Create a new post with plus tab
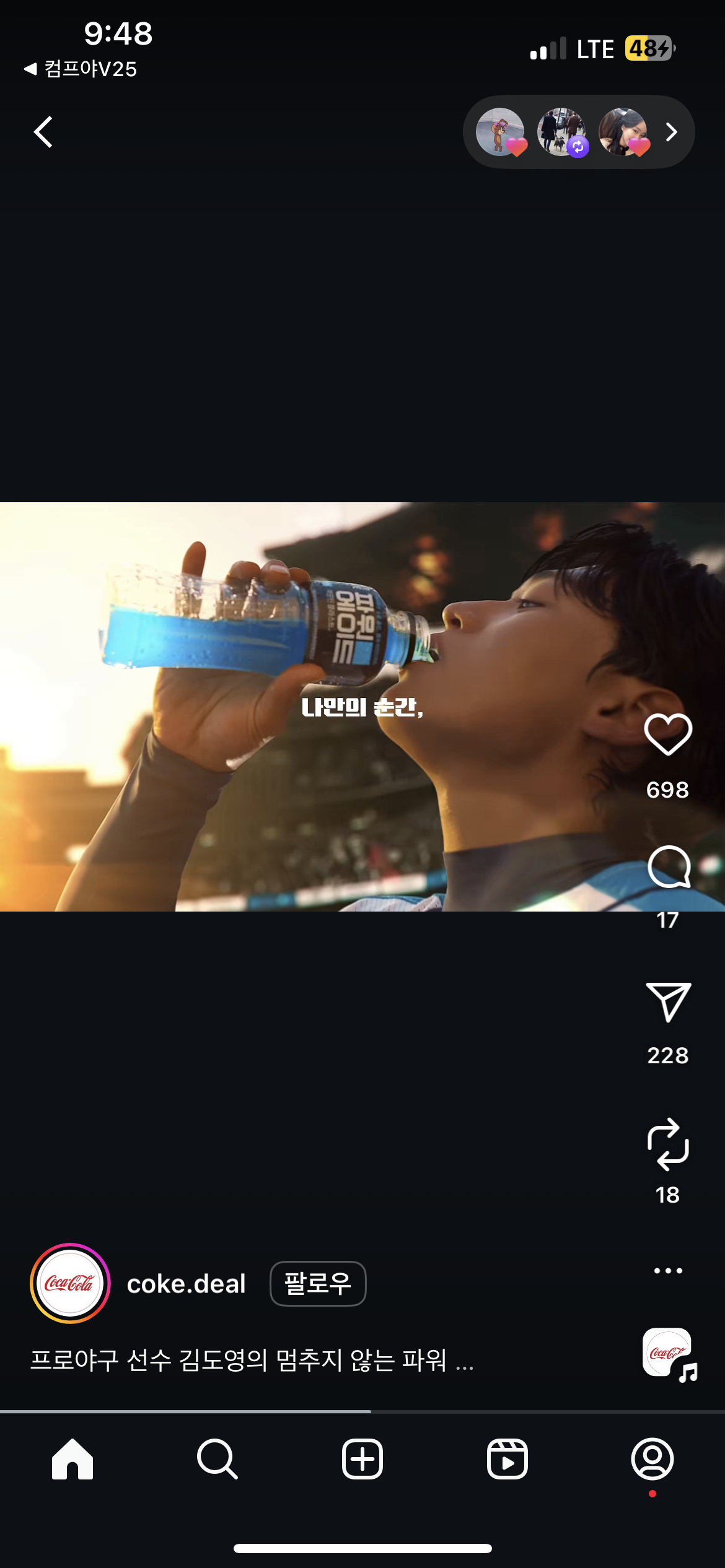725x1568 pixels. (x=362, y=1459)
